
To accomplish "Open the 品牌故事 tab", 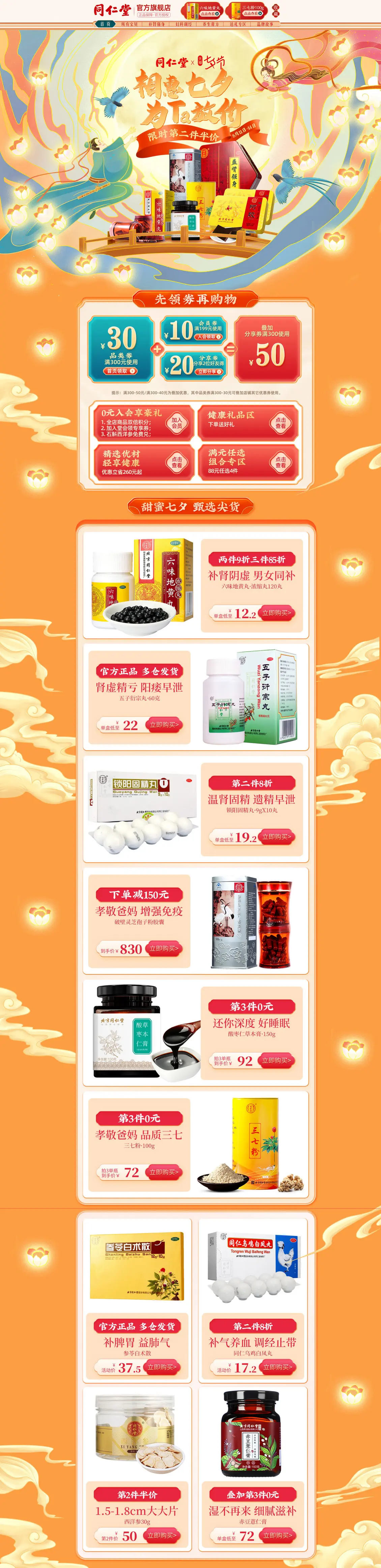I will pos(264,24).
